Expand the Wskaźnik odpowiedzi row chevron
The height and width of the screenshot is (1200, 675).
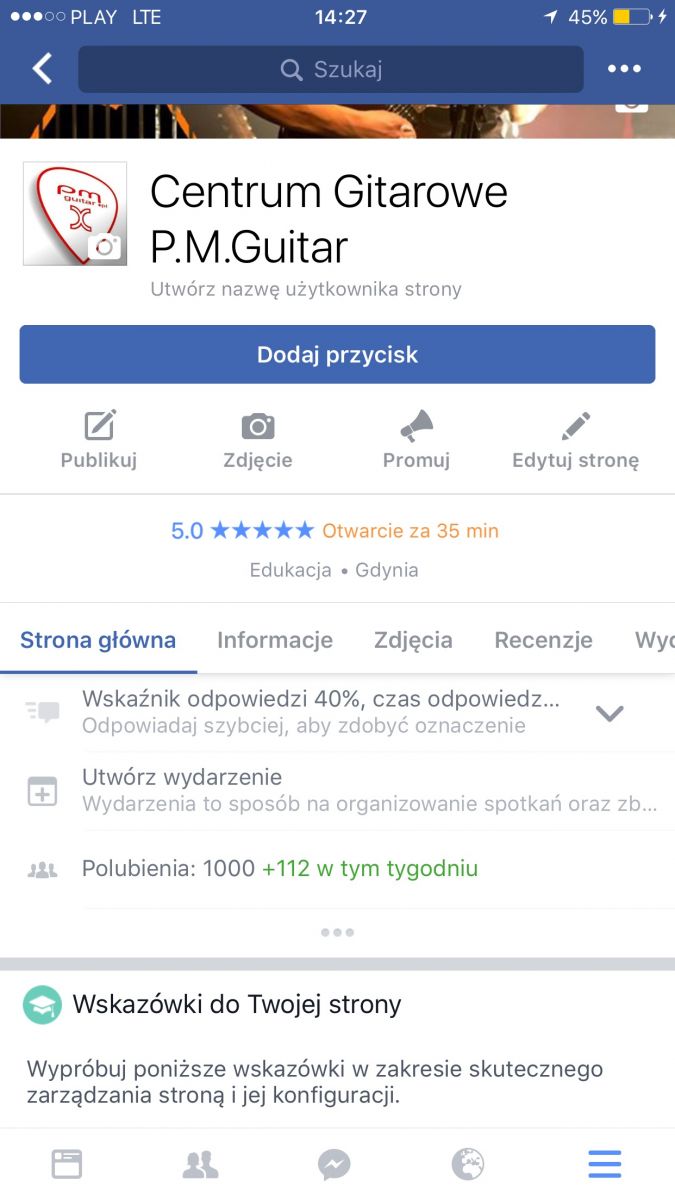pos(610,713)
